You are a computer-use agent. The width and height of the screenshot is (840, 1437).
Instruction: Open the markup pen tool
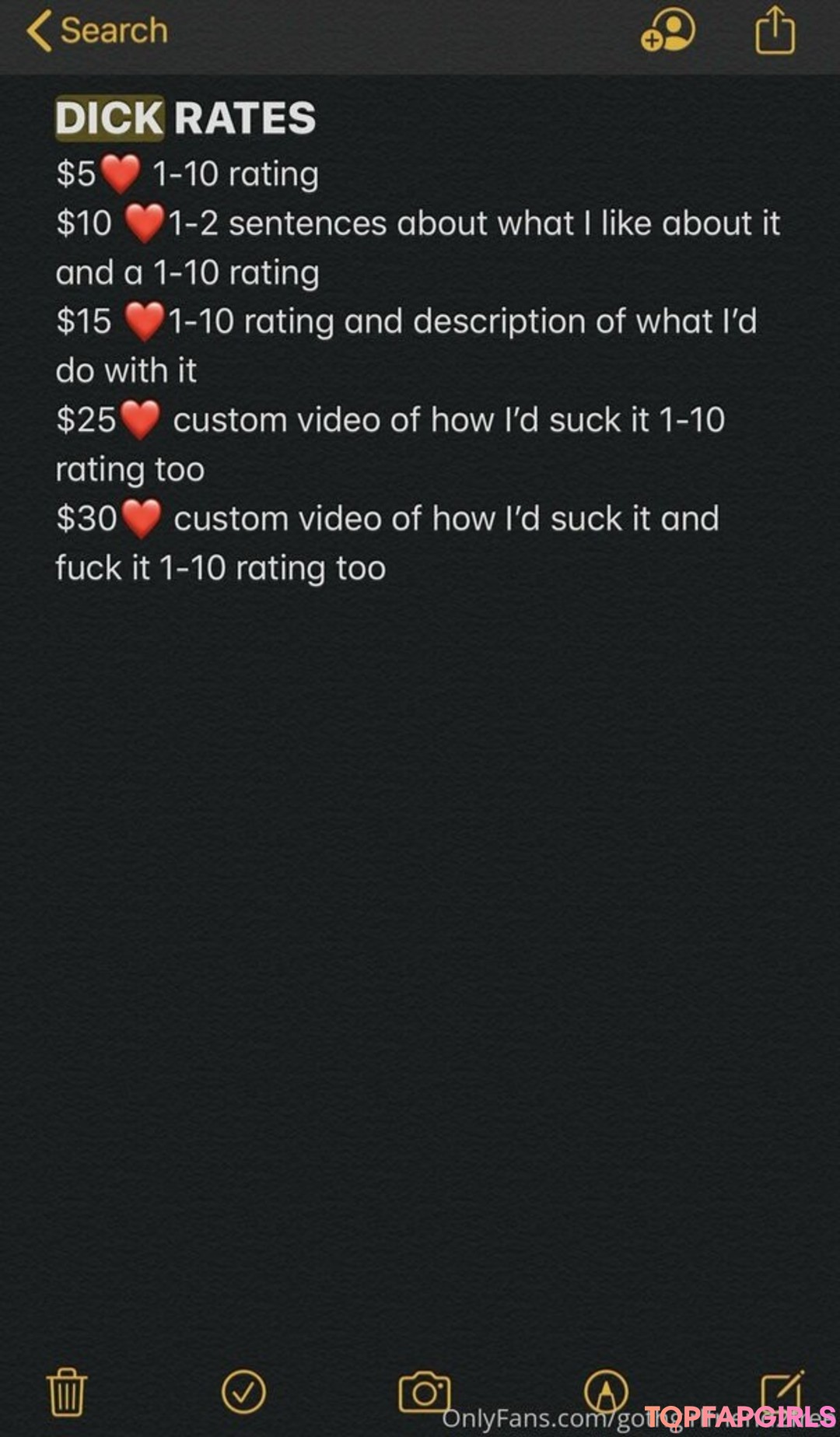click(x=606, y=1391)
